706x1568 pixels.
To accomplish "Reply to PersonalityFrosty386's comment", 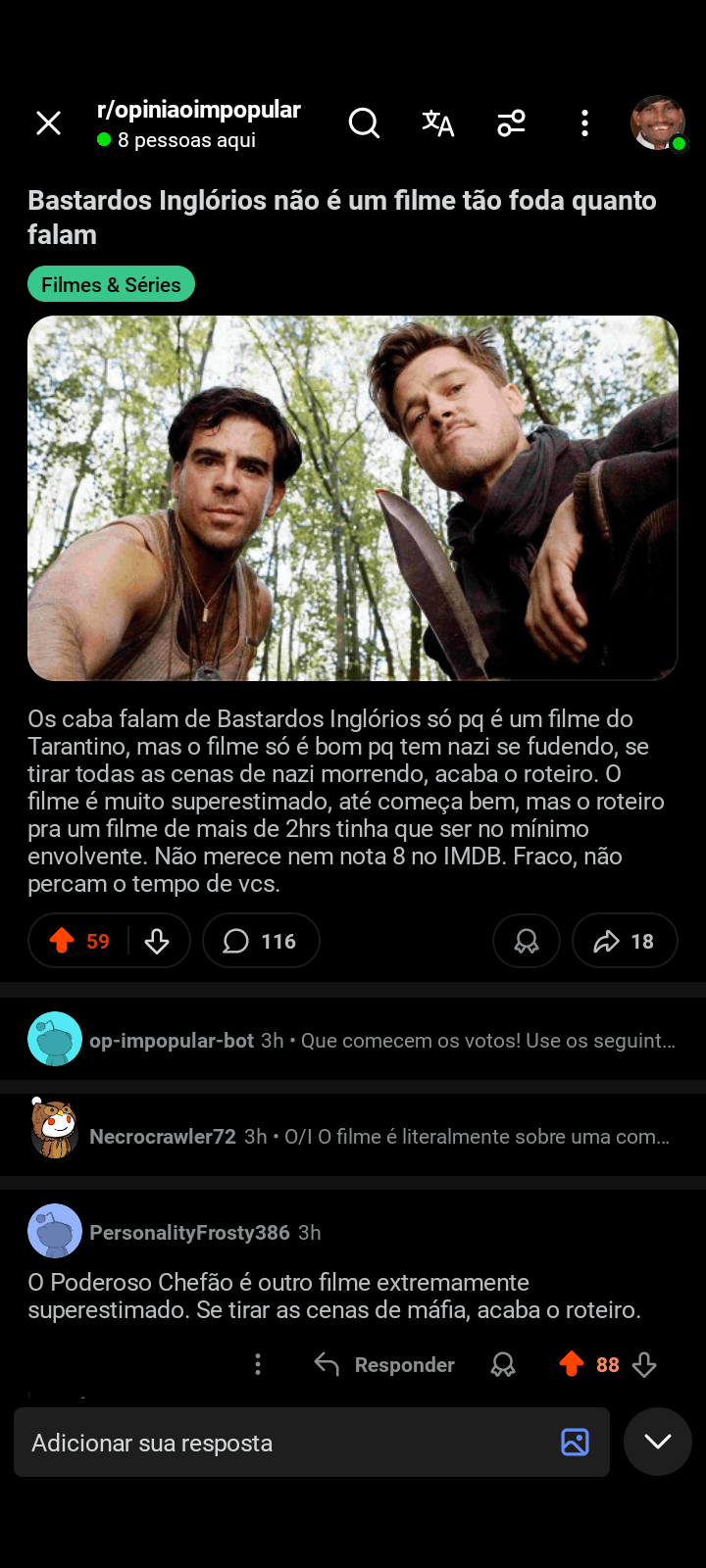I will pos(385,1365).
